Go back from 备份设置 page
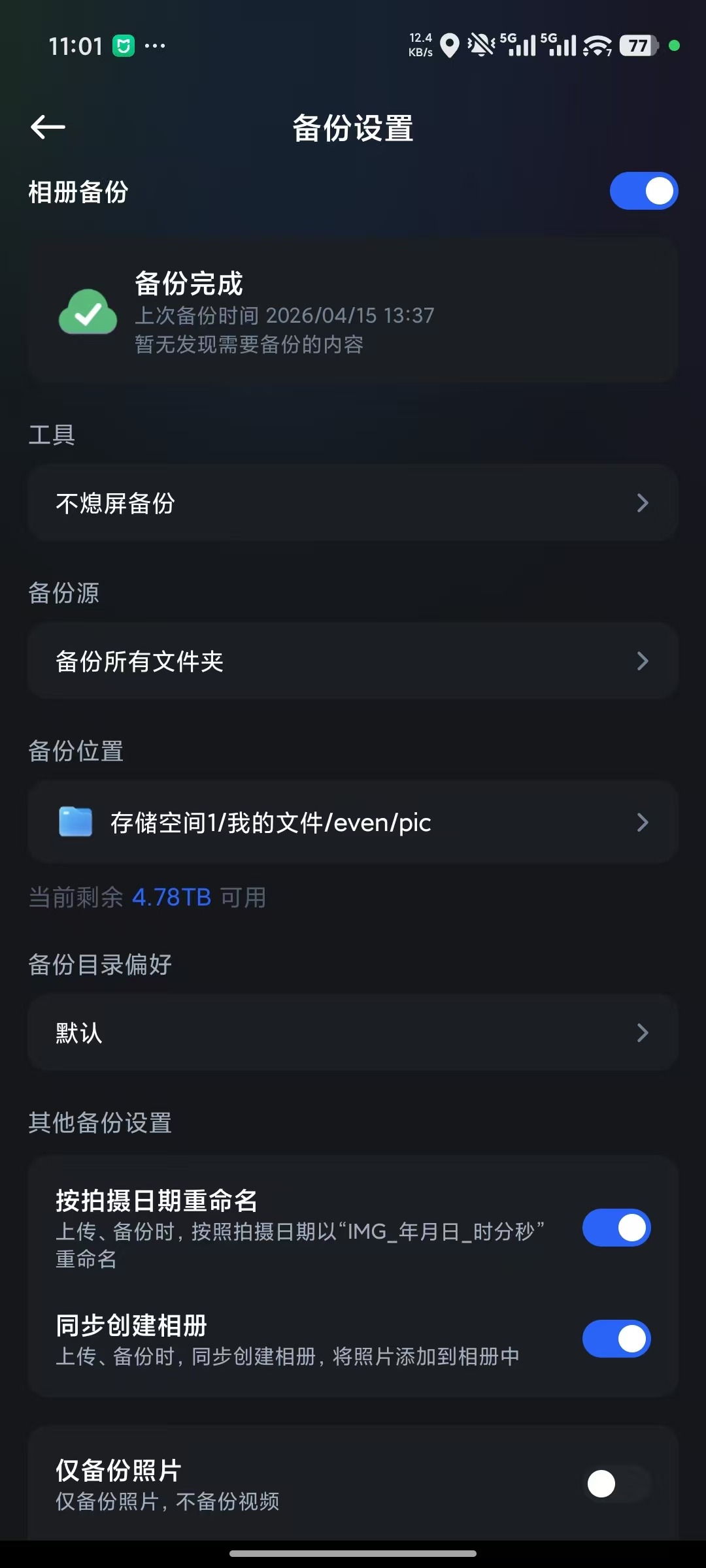Image resolution: width=706 pixels, height=1568 pixels. coord(48,127)
